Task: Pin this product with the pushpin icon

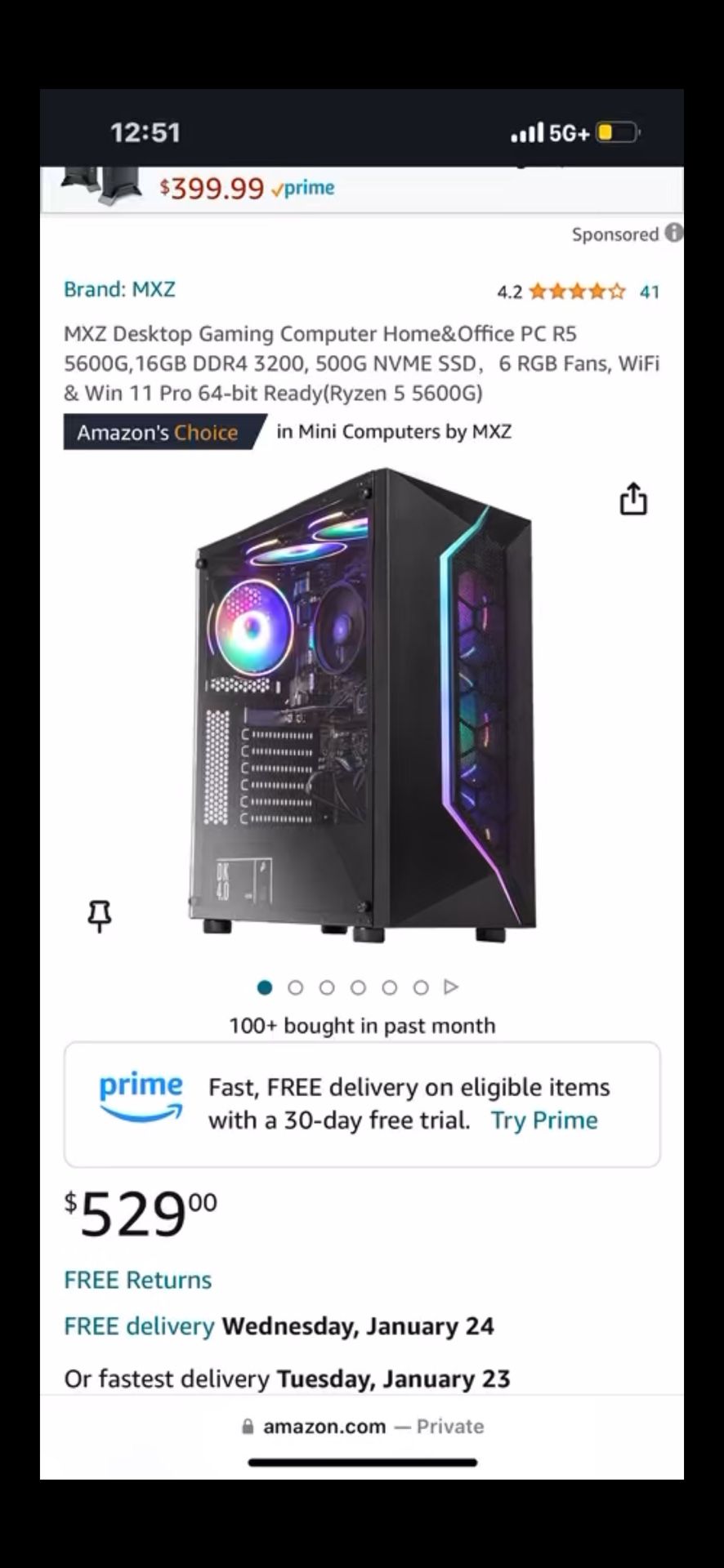Action: (100, 916)
